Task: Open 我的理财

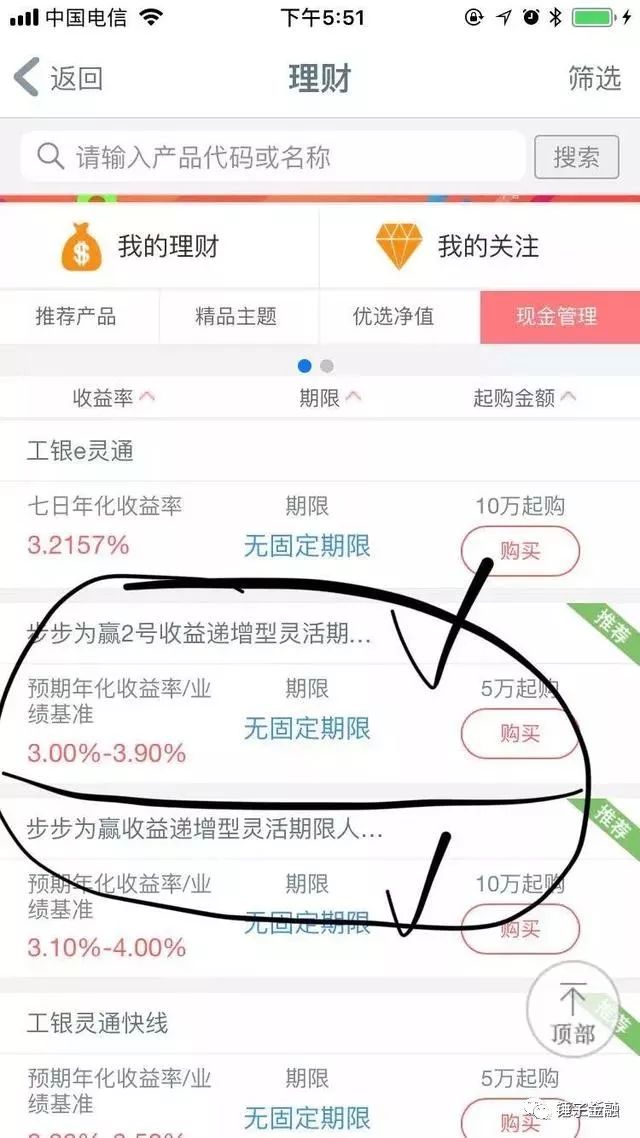Action: pos(160,247)
